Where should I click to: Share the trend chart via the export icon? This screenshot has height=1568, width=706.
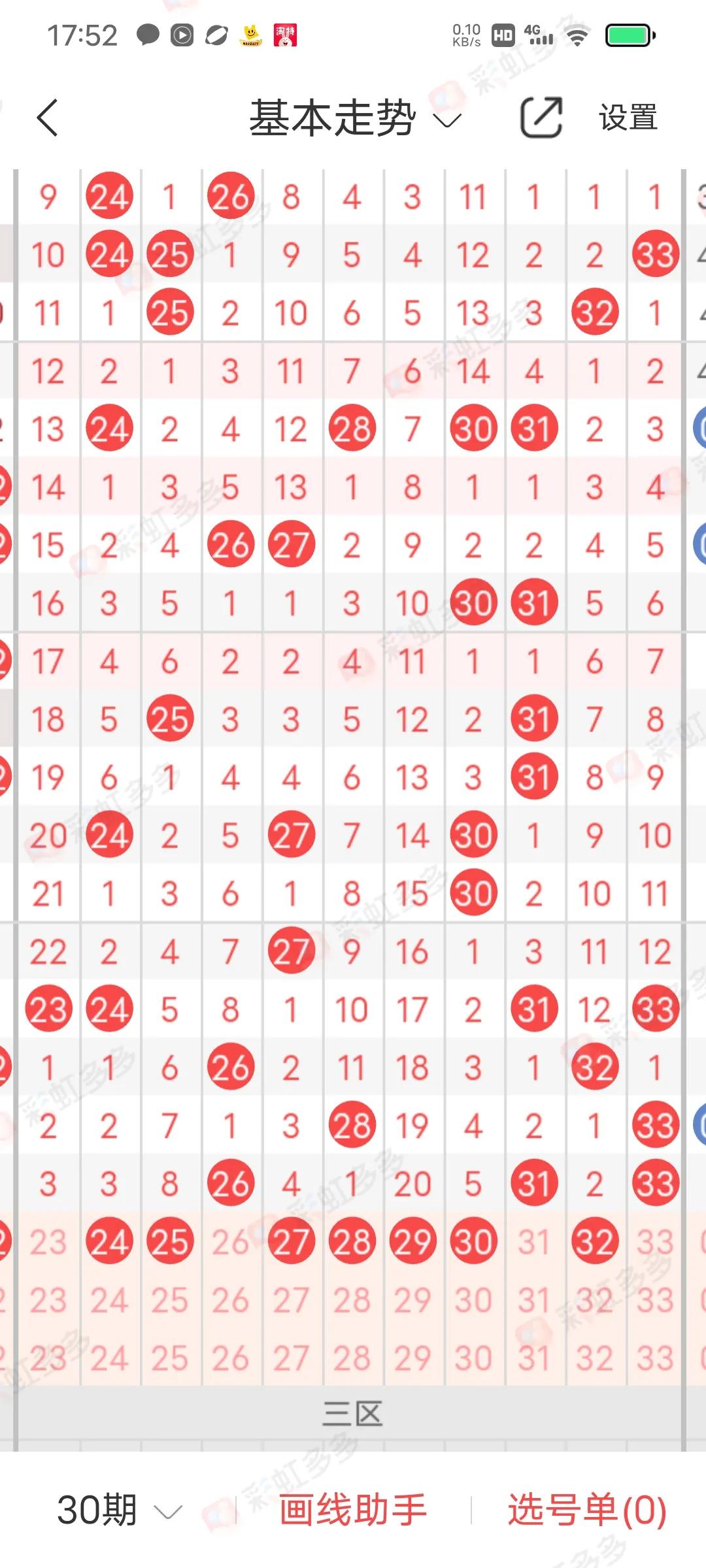pos(541,118)
